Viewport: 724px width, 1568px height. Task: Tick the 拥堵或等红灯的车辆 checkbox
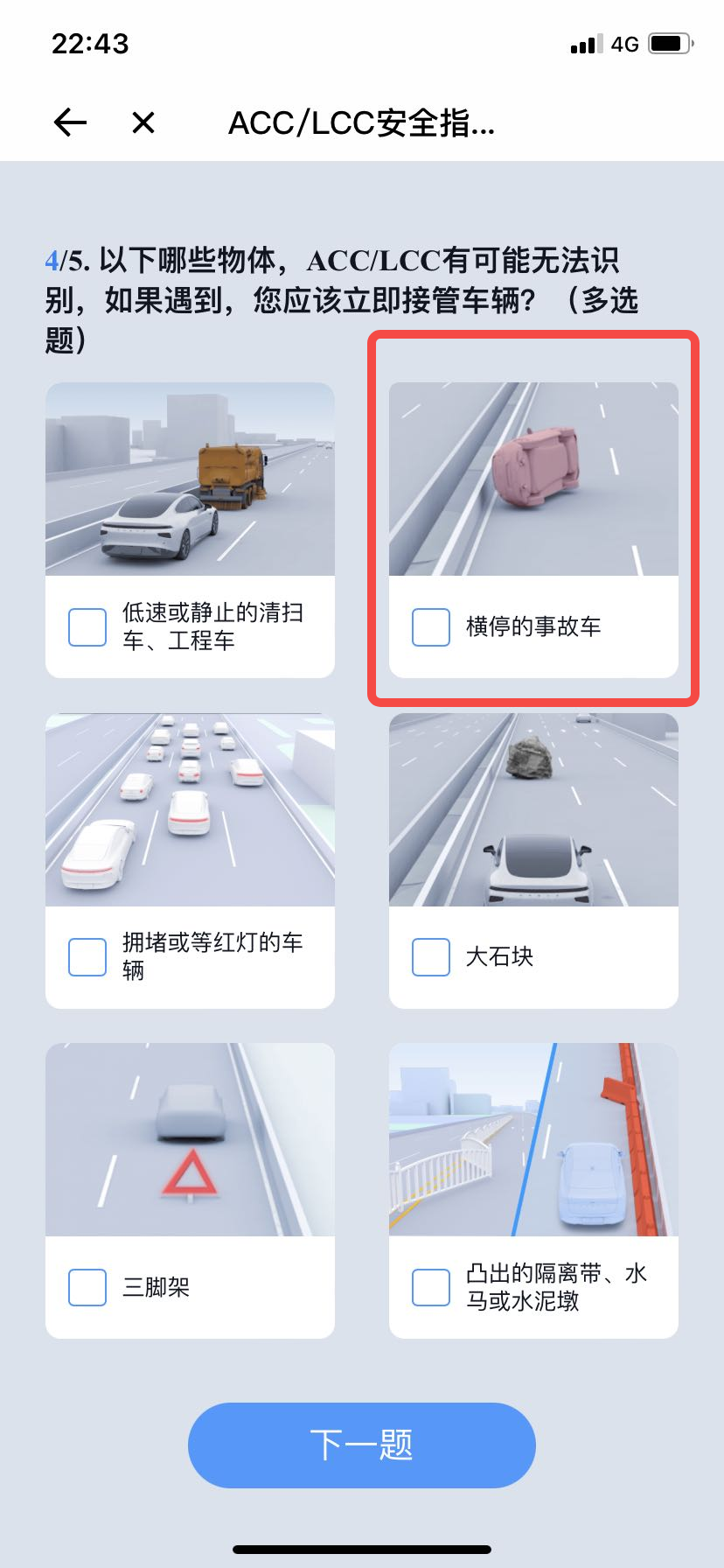coord(87,957)
